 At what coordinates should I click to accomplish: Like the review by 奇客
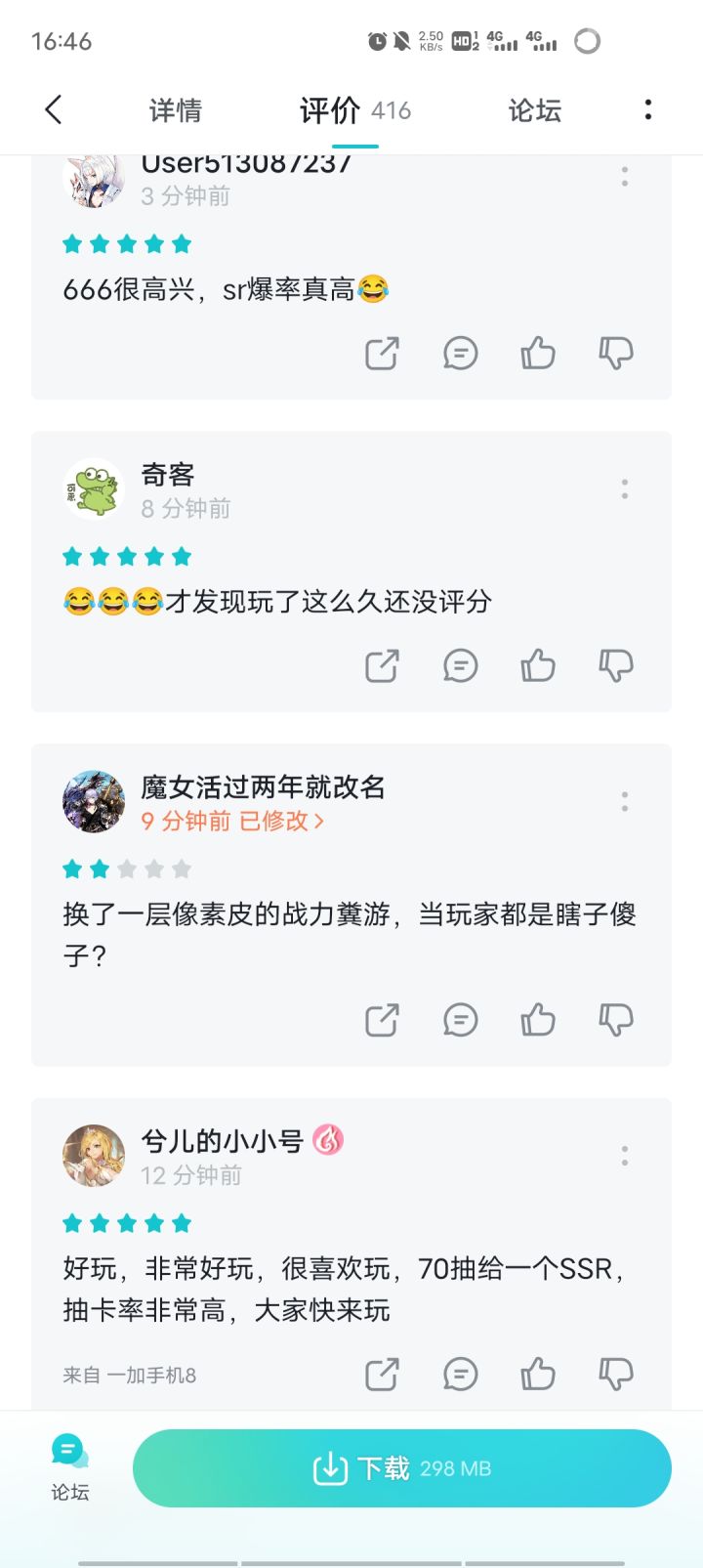(x=538, y=666)
